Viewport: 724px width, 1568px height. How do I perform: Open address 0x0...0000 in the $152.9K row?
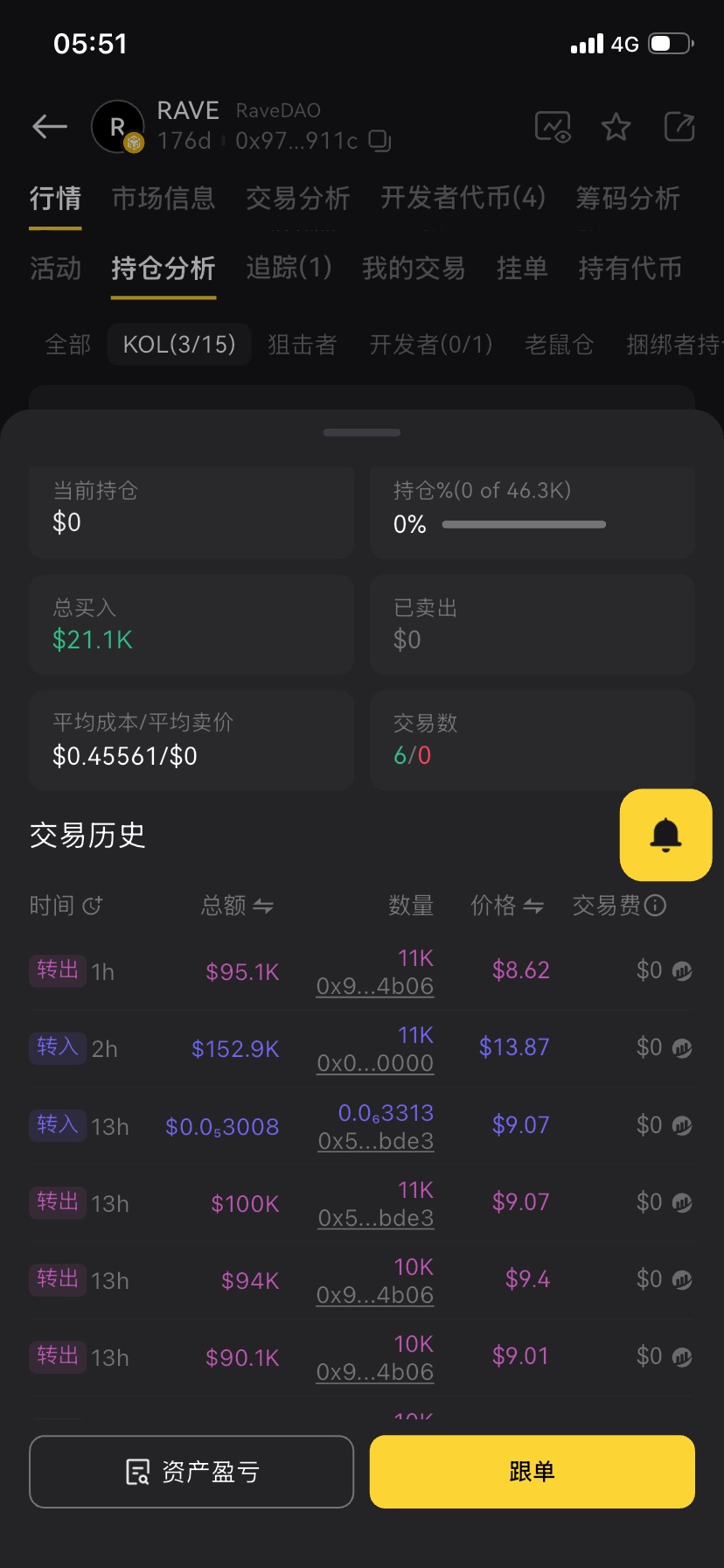[375, 1063]
